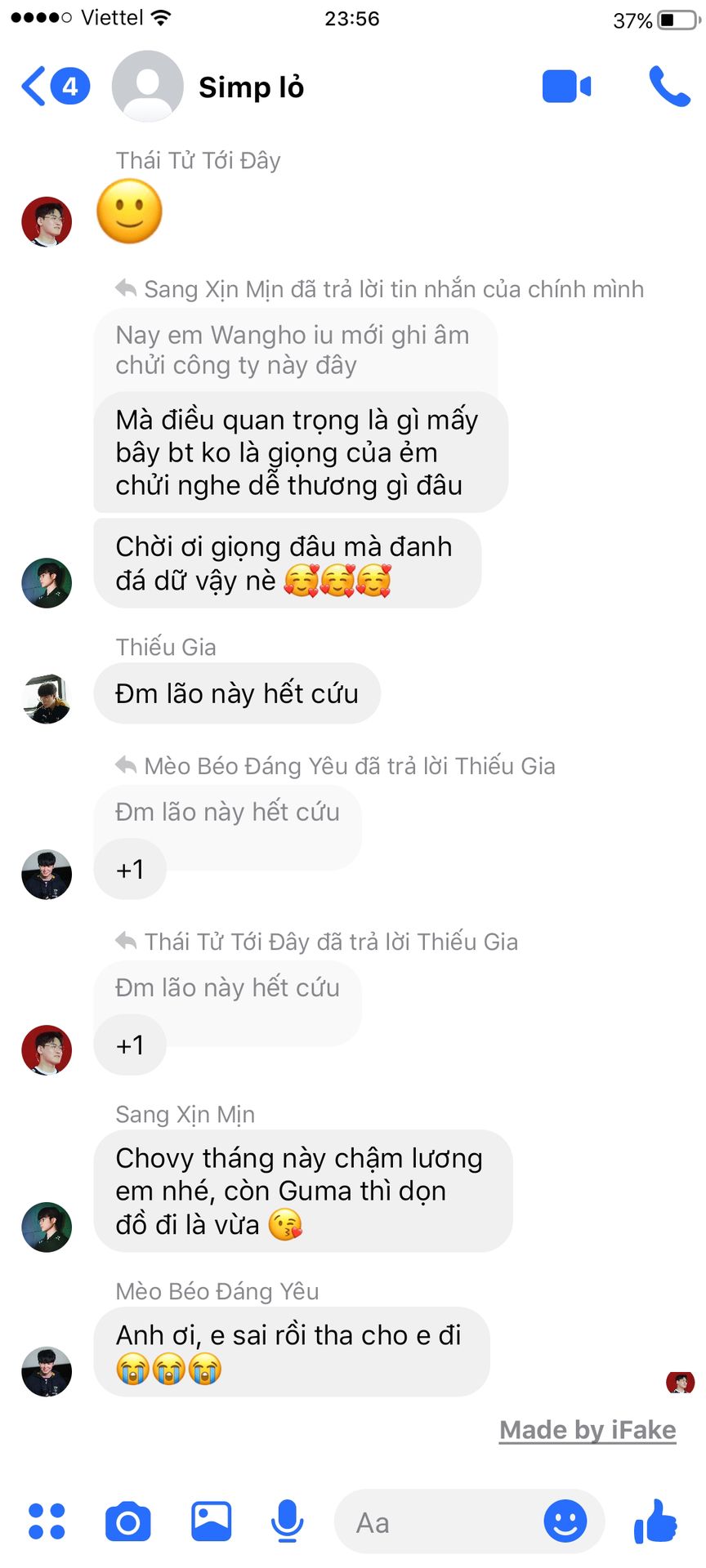Open the photo gallery picker
706x1568 pixels.
(211, 1521)
